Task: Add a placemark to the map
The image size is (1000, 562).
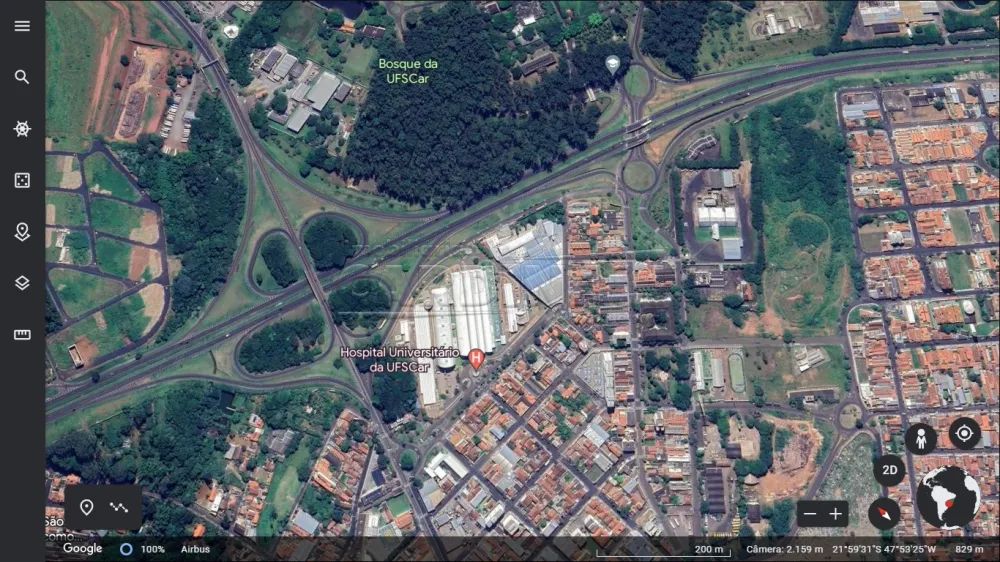Action: [87, 508]
